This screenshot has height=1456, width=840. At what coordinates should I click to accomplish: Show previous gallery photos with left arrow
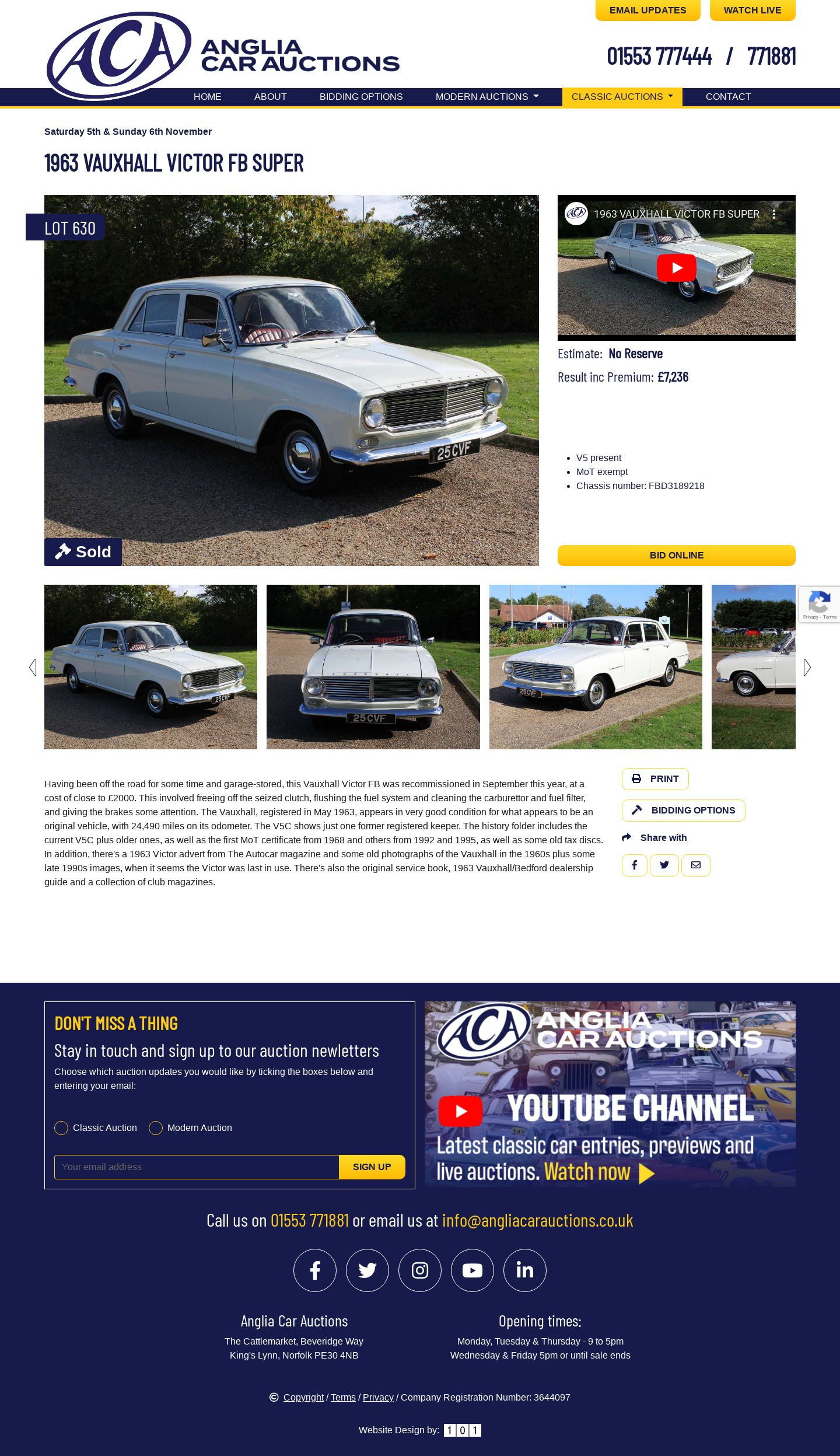pos(33,667)
